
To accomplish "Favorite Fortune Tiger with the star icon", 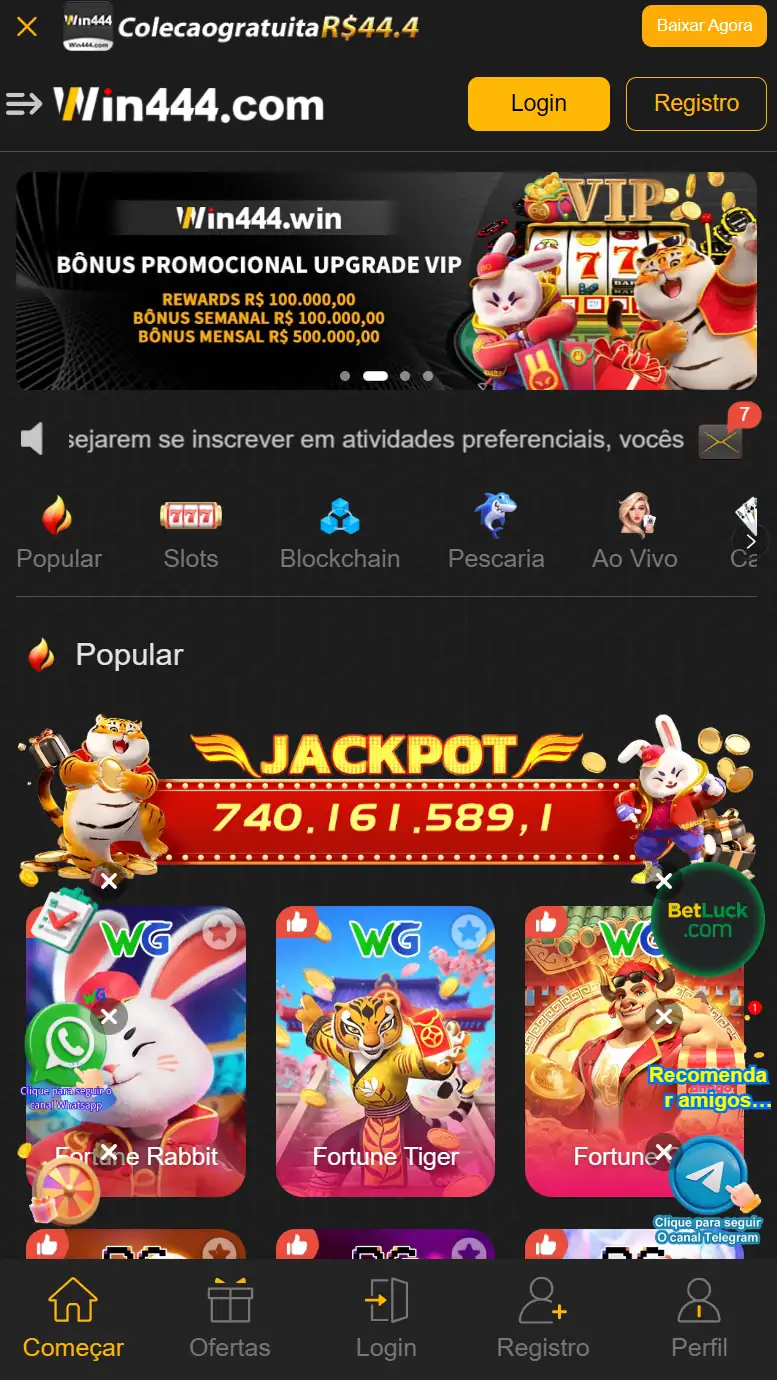I will click(468, 932).
